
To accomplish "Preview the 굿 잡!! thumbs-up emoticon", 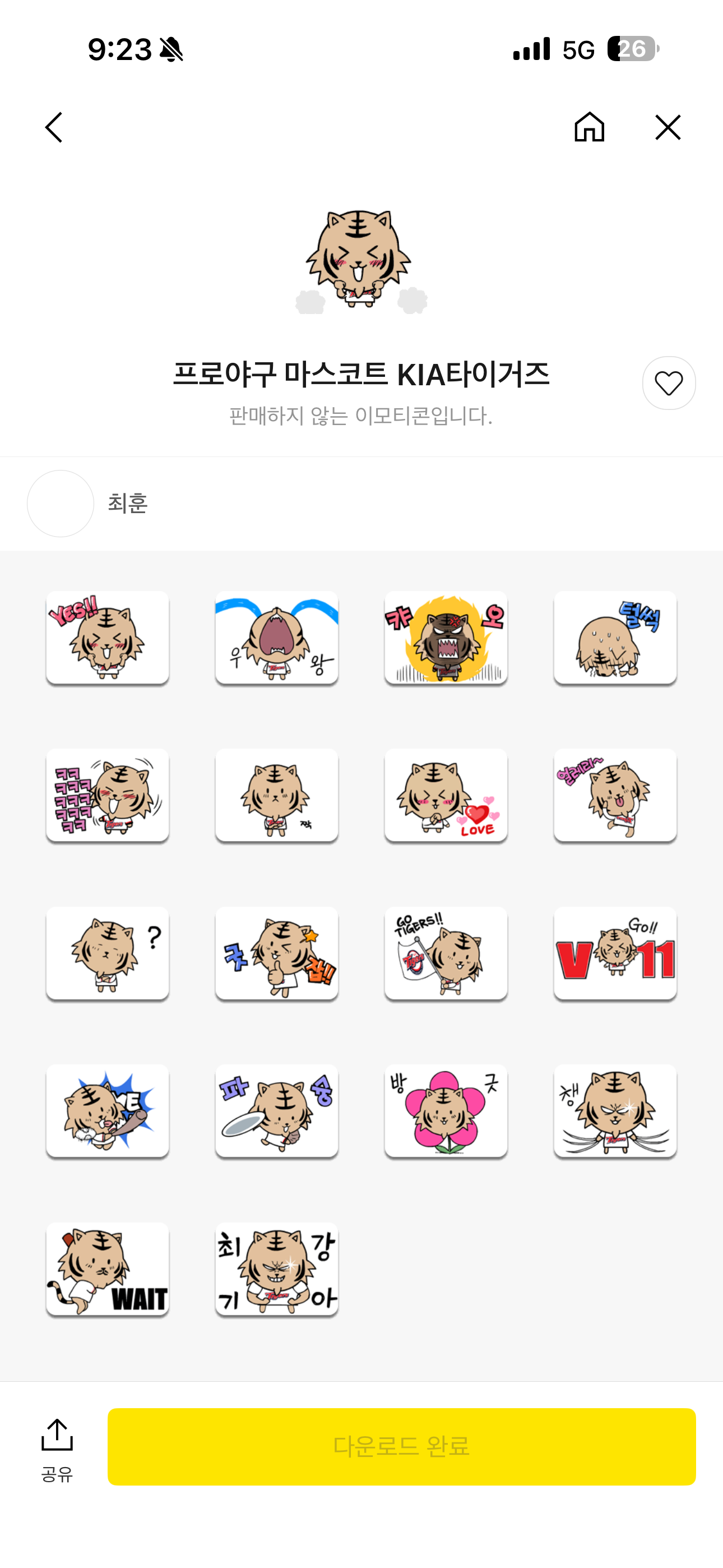I will point(277,953).
